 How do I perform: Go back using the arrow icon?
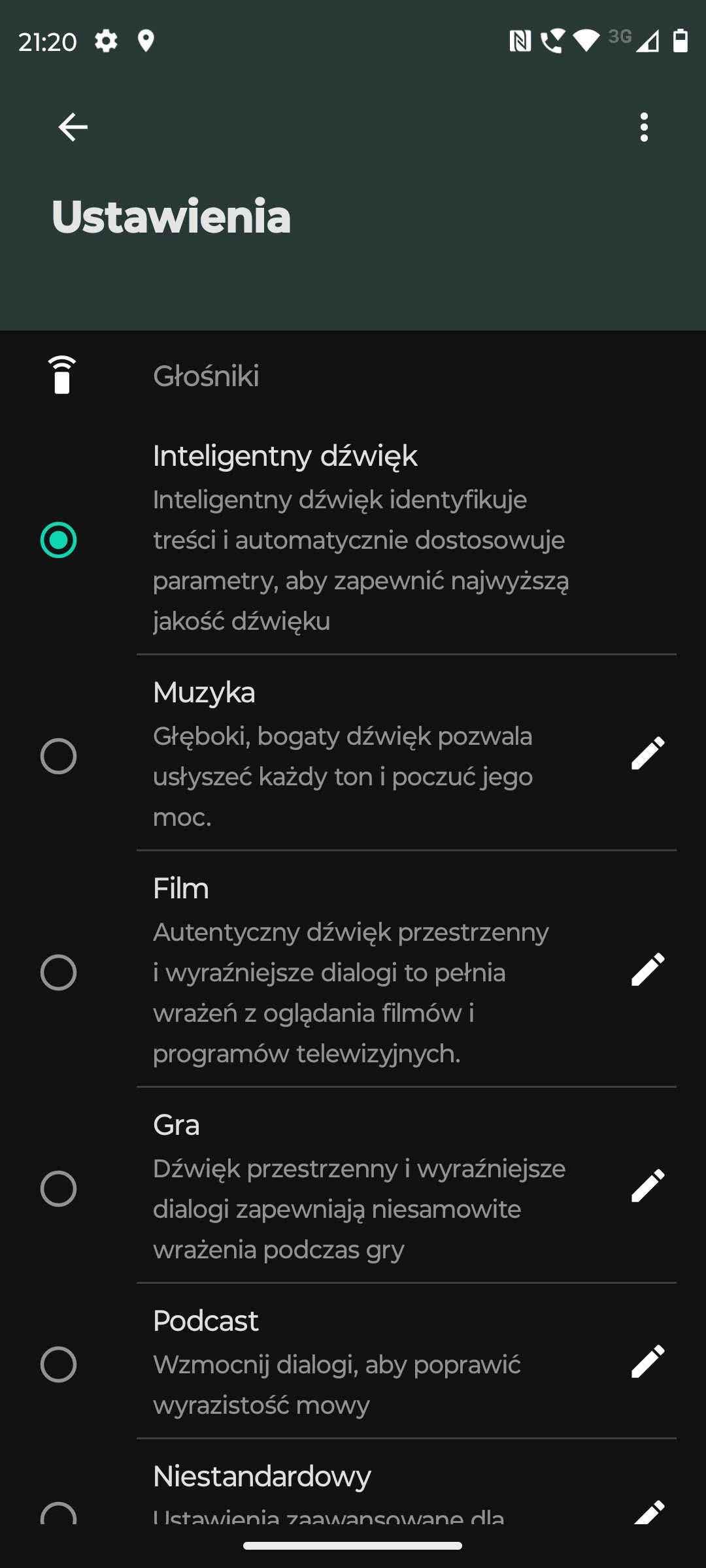pos(73,127)
